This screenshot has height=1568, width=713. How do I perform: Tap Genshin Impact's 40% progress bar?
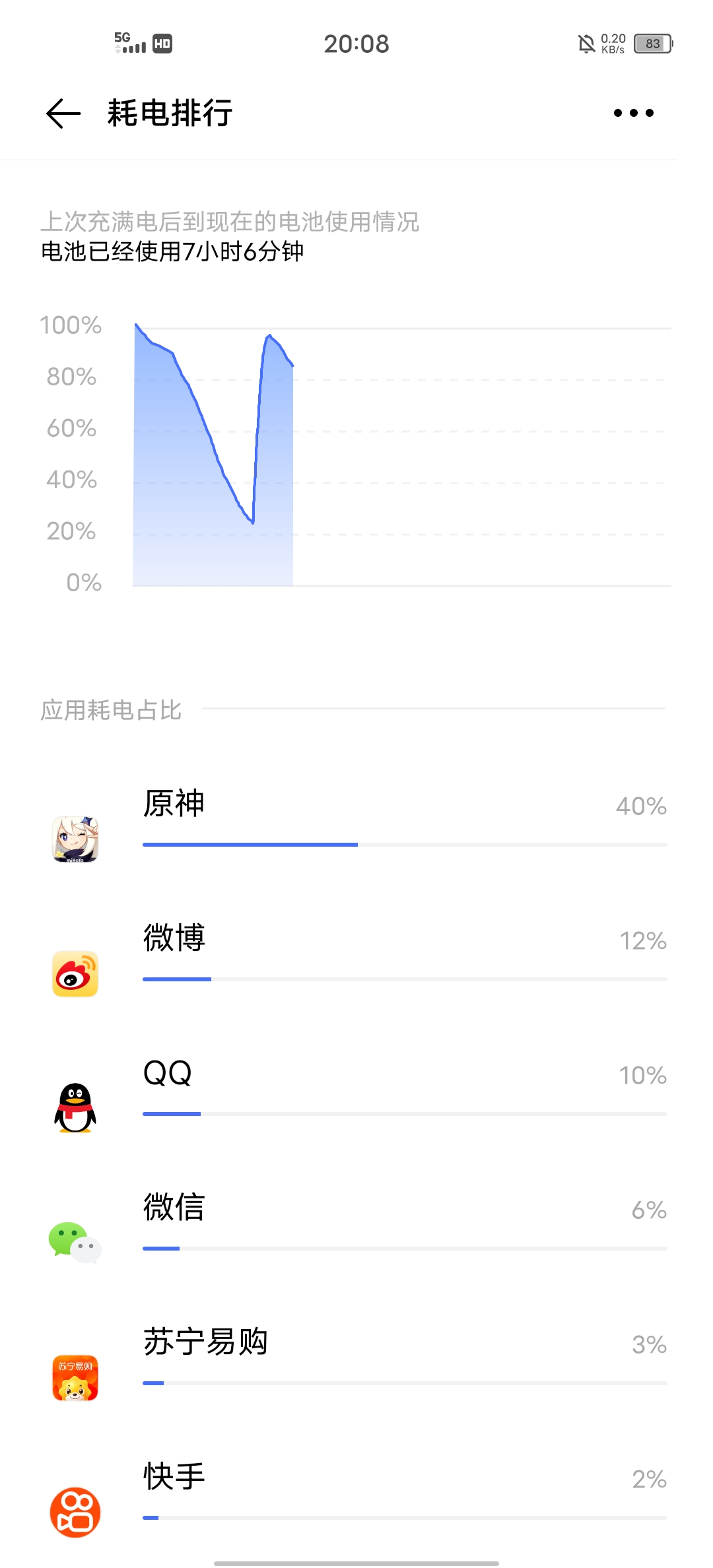click(x=404, y=843)
